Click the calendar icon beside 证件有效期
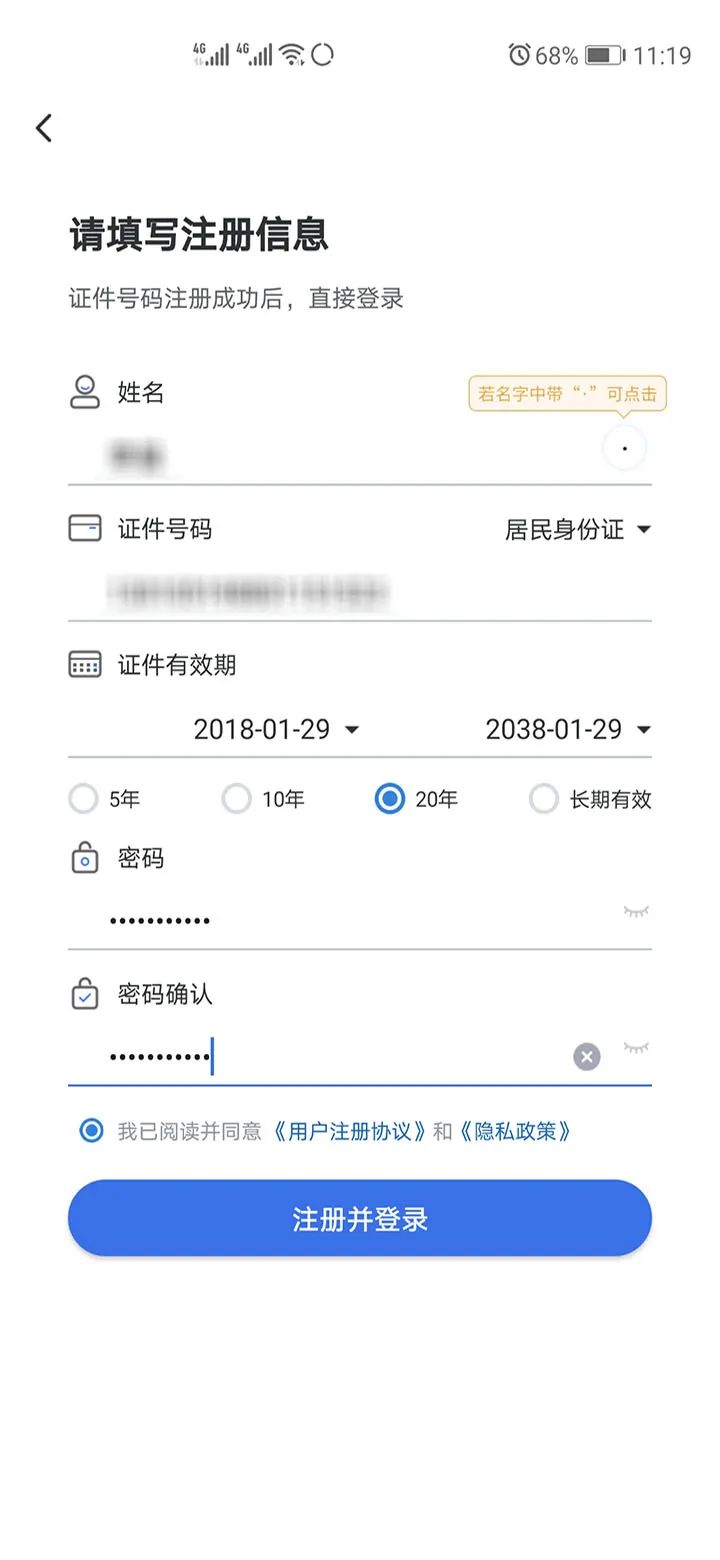720x1560 pixels. coord(86,664)
